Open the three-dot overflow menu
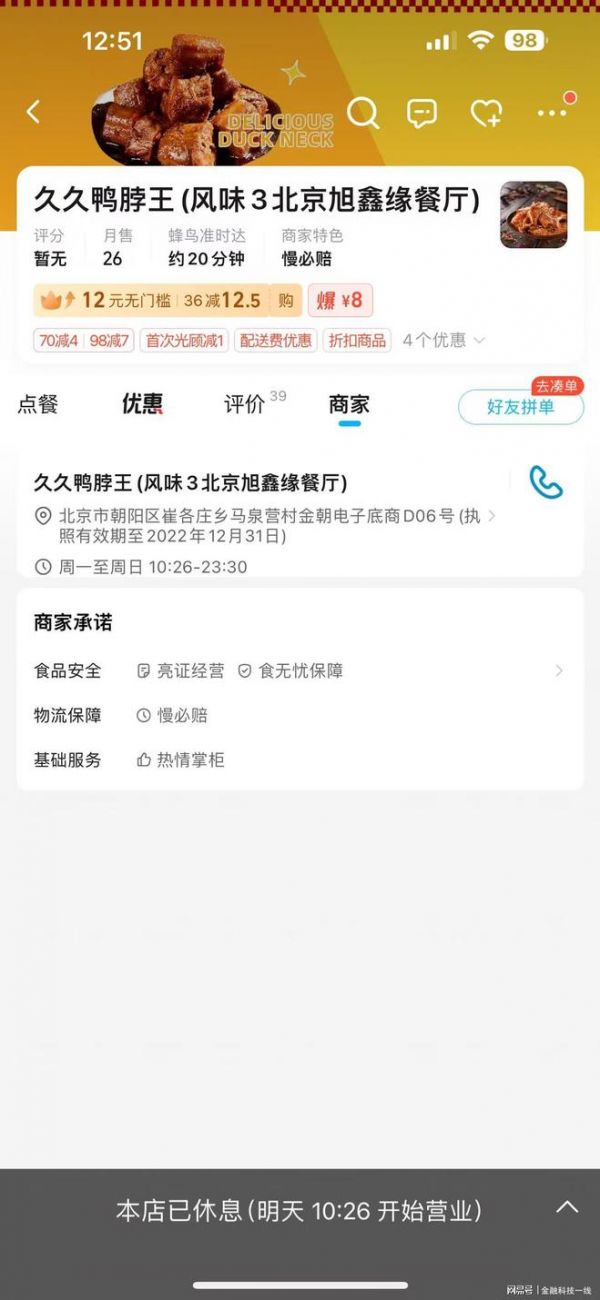 (x=552, y=113)
